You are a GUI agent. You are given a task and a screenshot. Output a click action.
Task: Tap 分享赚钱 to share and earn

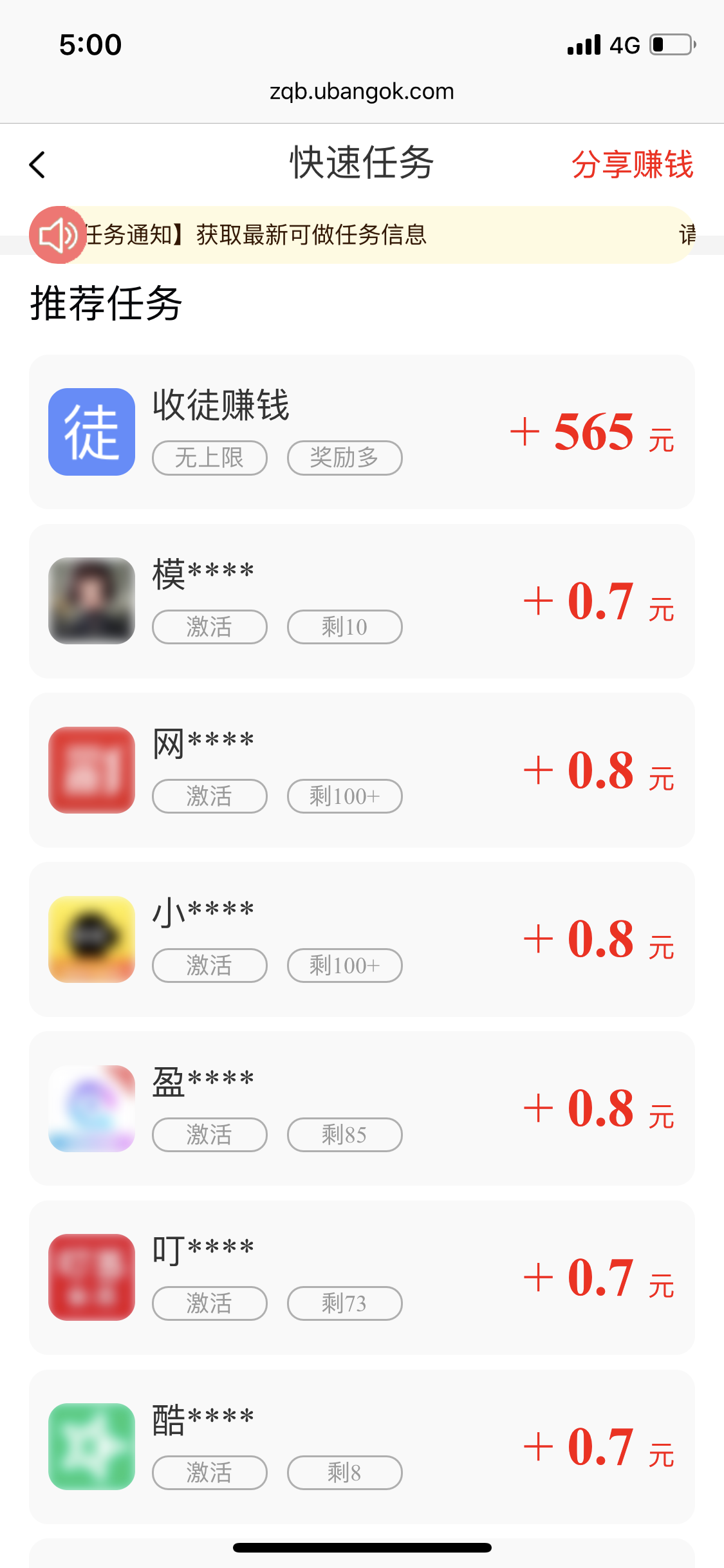click(x=633, y=164)
